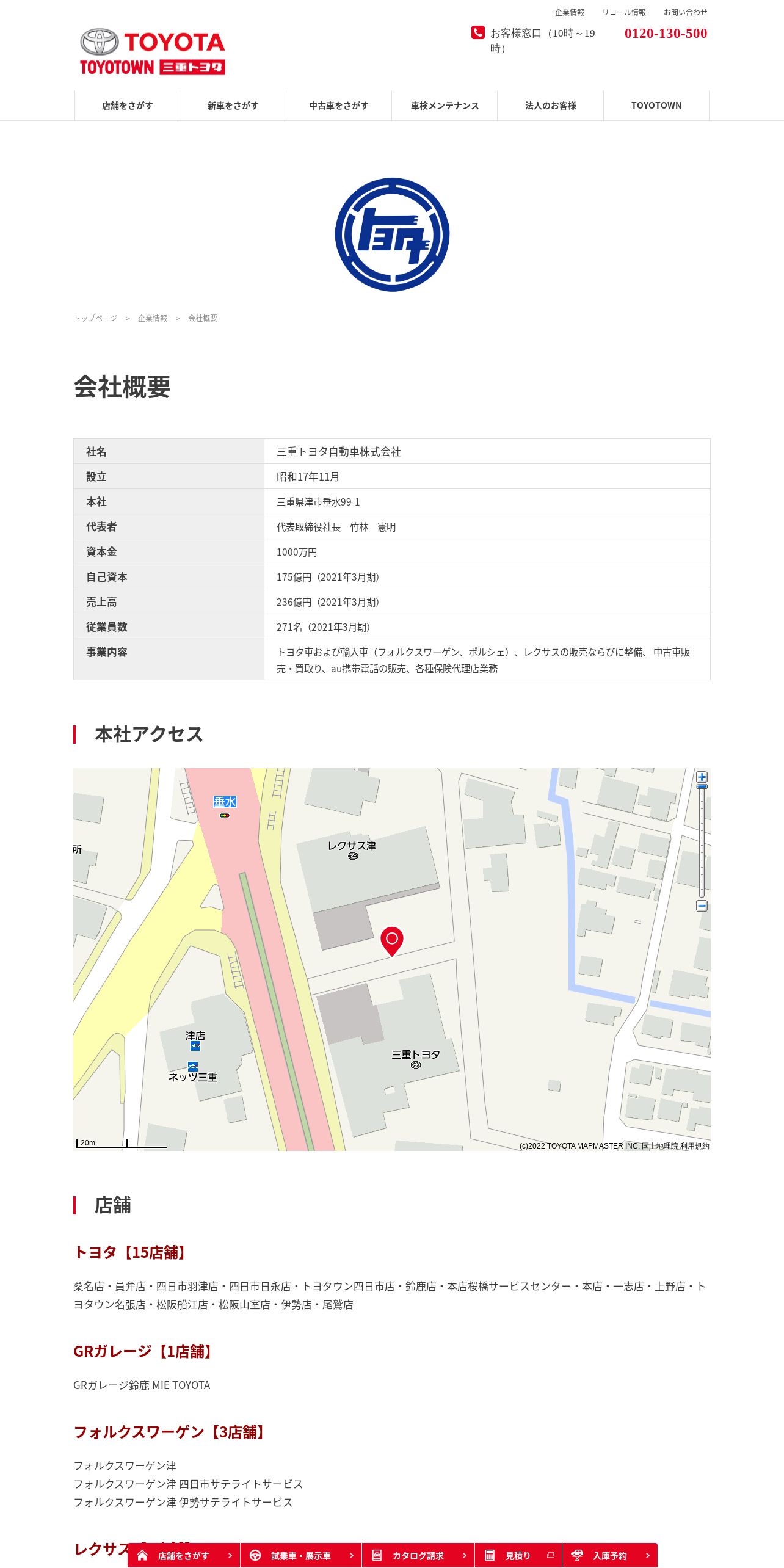This screenshot has width=784, height=1568.
Task: Zoom in on the map
Action: pos(702,777)
